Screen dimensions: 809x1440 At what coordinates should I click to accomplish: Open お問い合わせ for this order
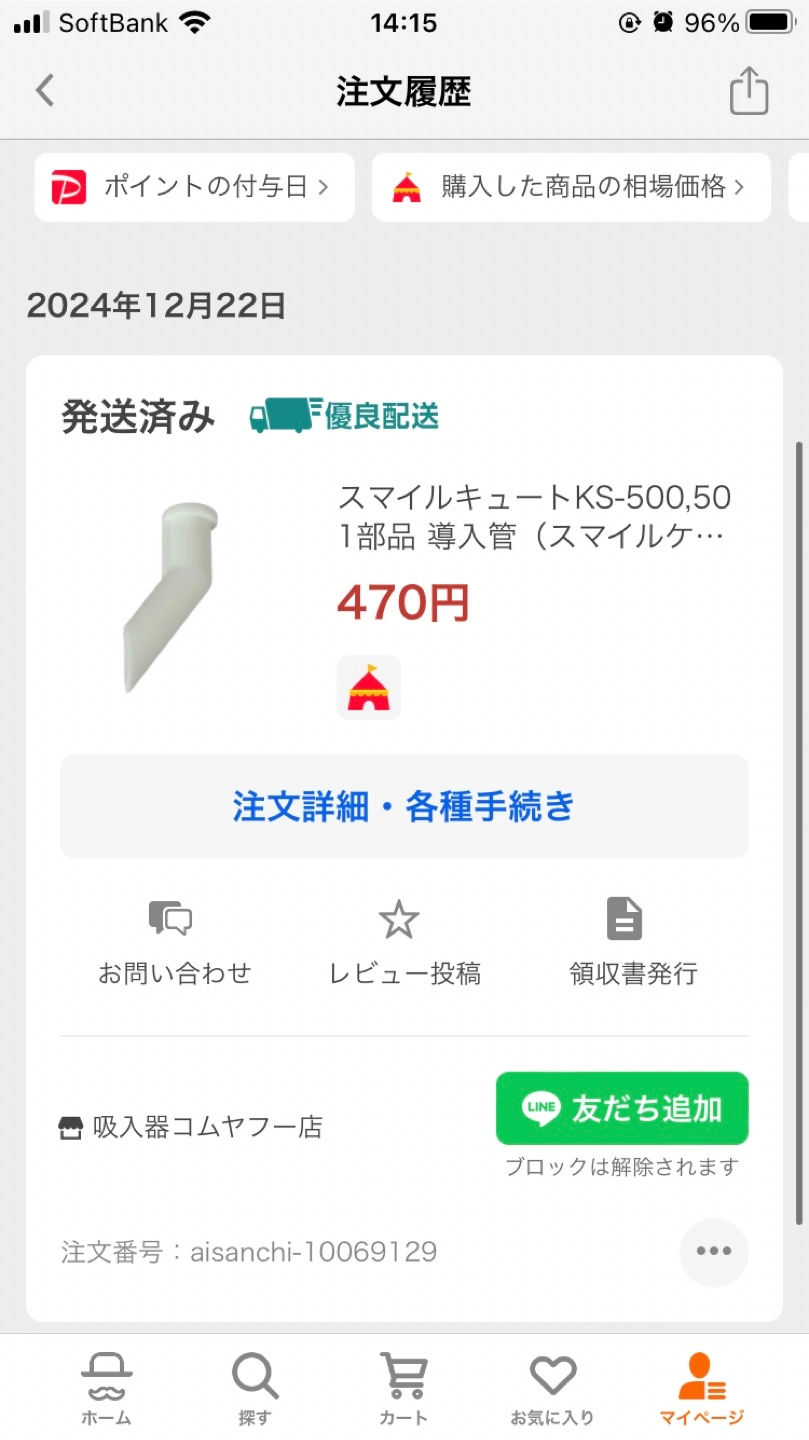point(174,942)
